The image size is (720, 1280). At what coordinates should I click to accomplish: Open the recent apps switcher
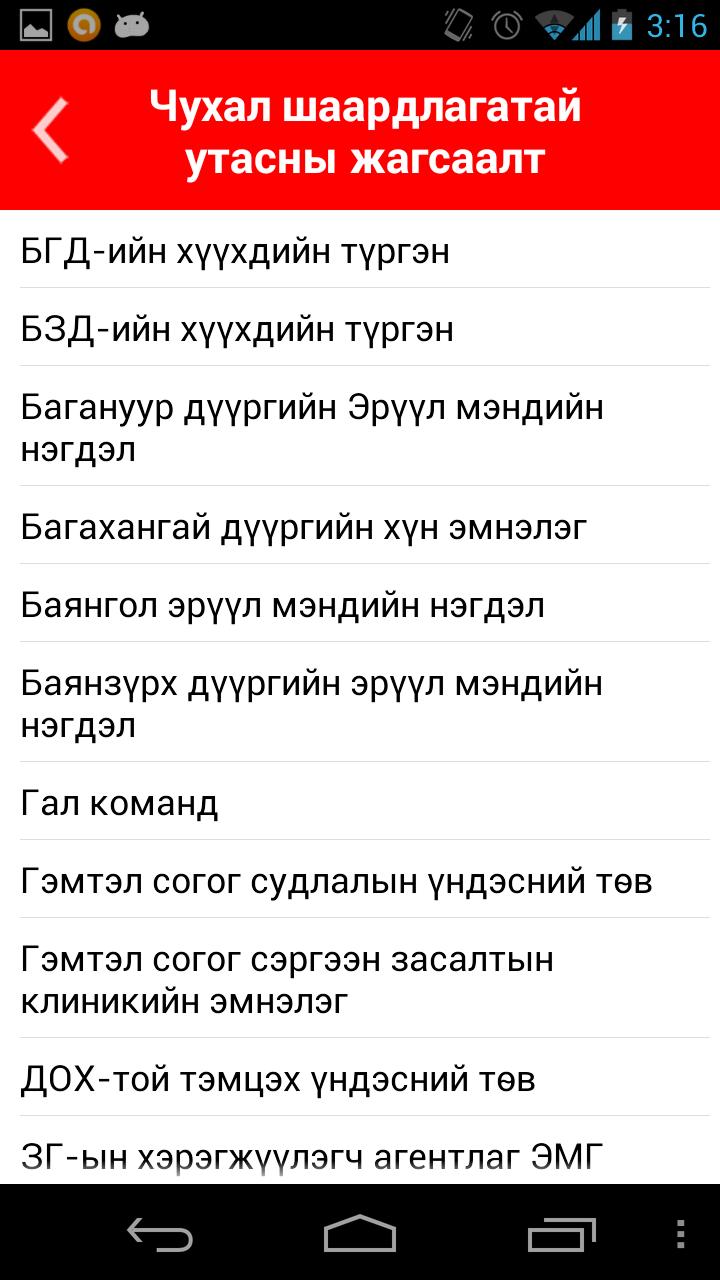coord(562,1234)
